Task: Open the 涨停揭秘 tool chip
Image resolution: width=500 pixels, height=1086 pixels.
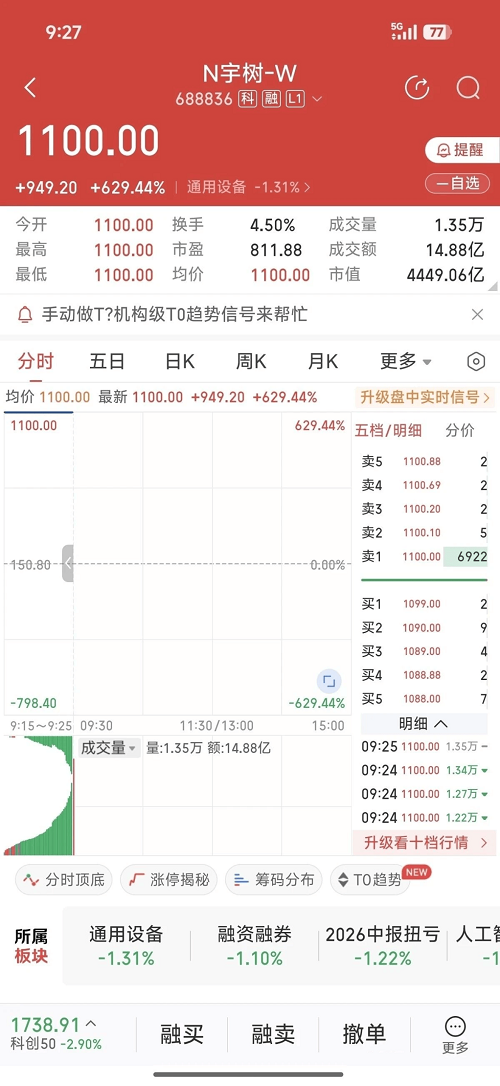Action: 168,880
